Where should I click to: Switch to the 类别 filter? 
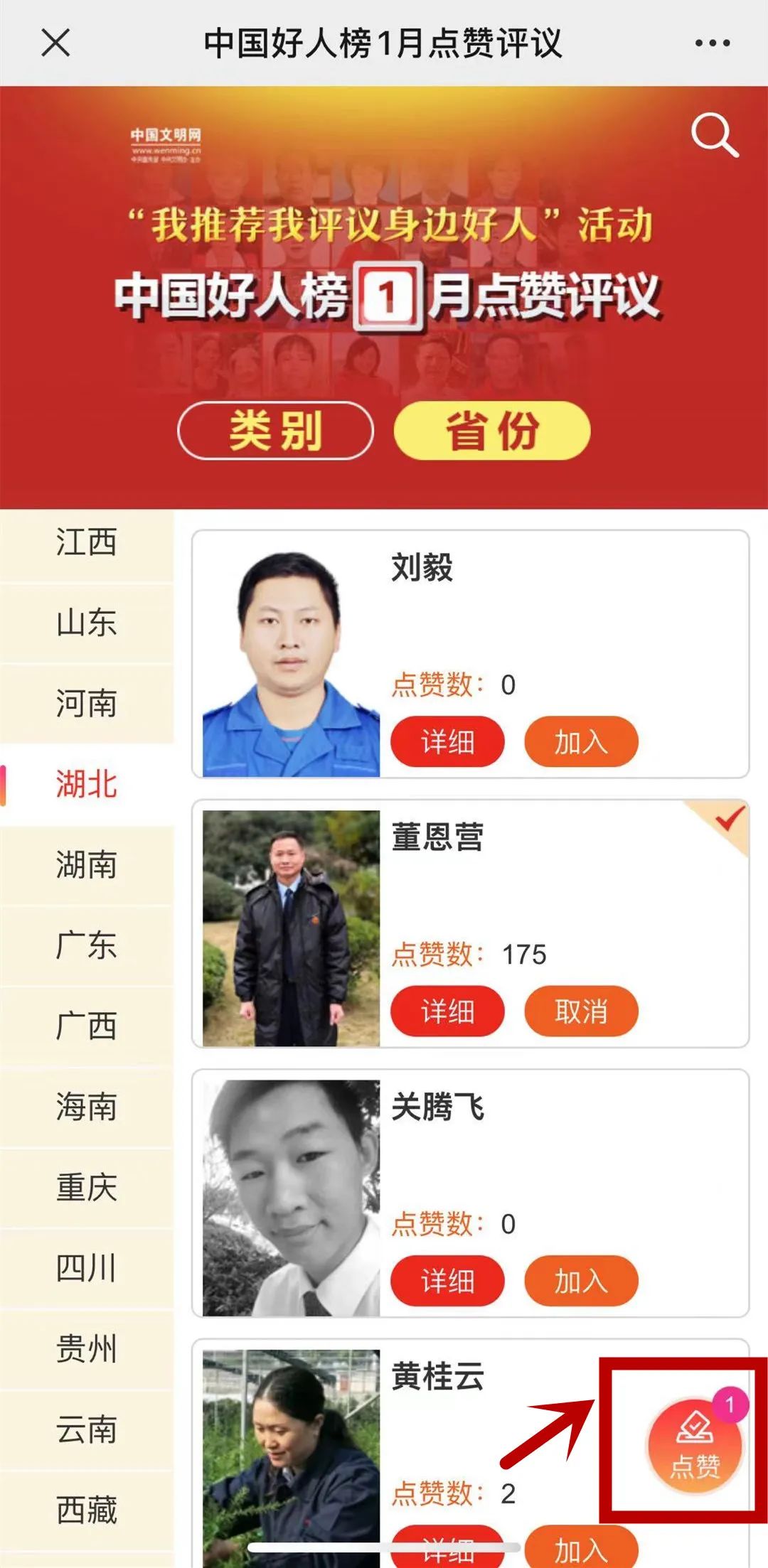[275, 430]
